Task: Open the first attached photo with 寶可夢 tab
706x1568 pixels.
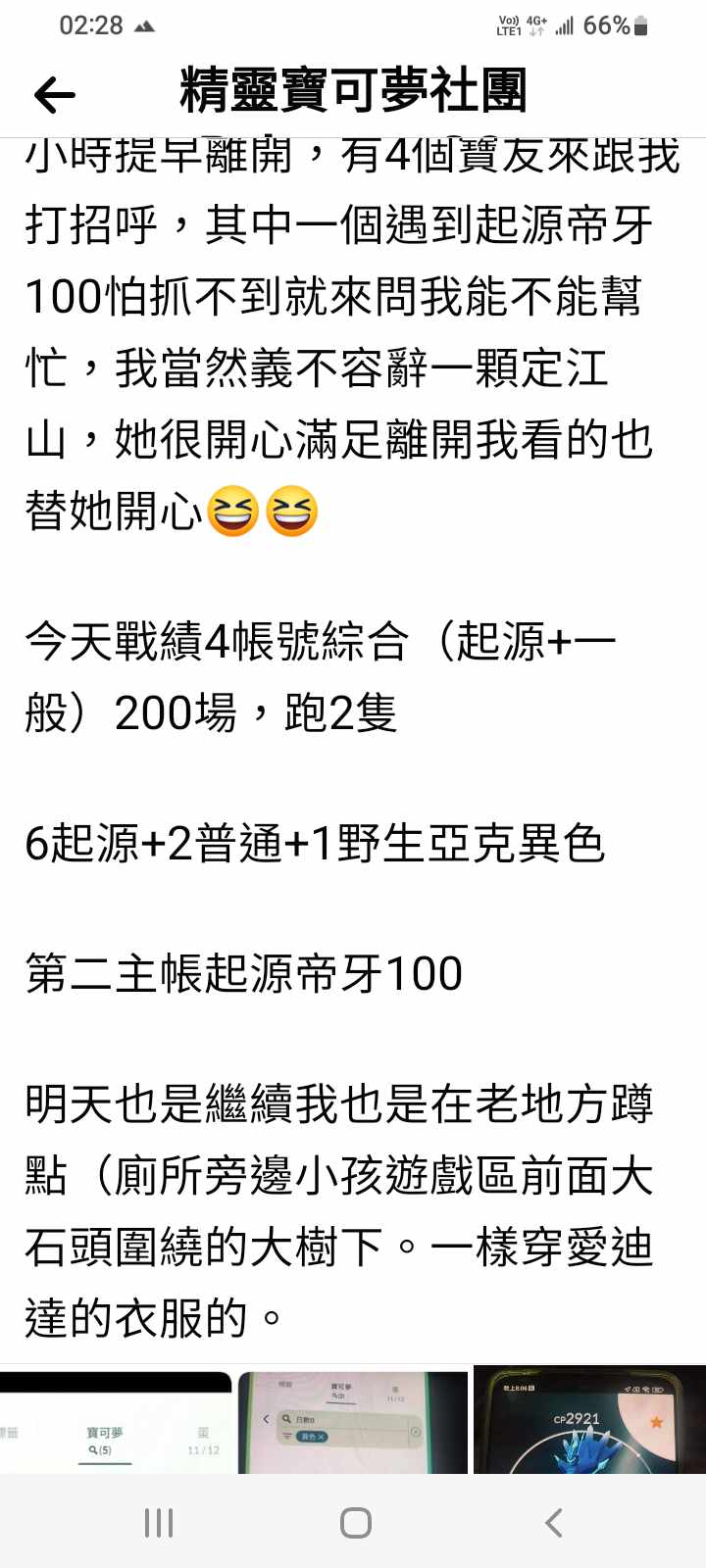Action: (x=116, y=1421)
